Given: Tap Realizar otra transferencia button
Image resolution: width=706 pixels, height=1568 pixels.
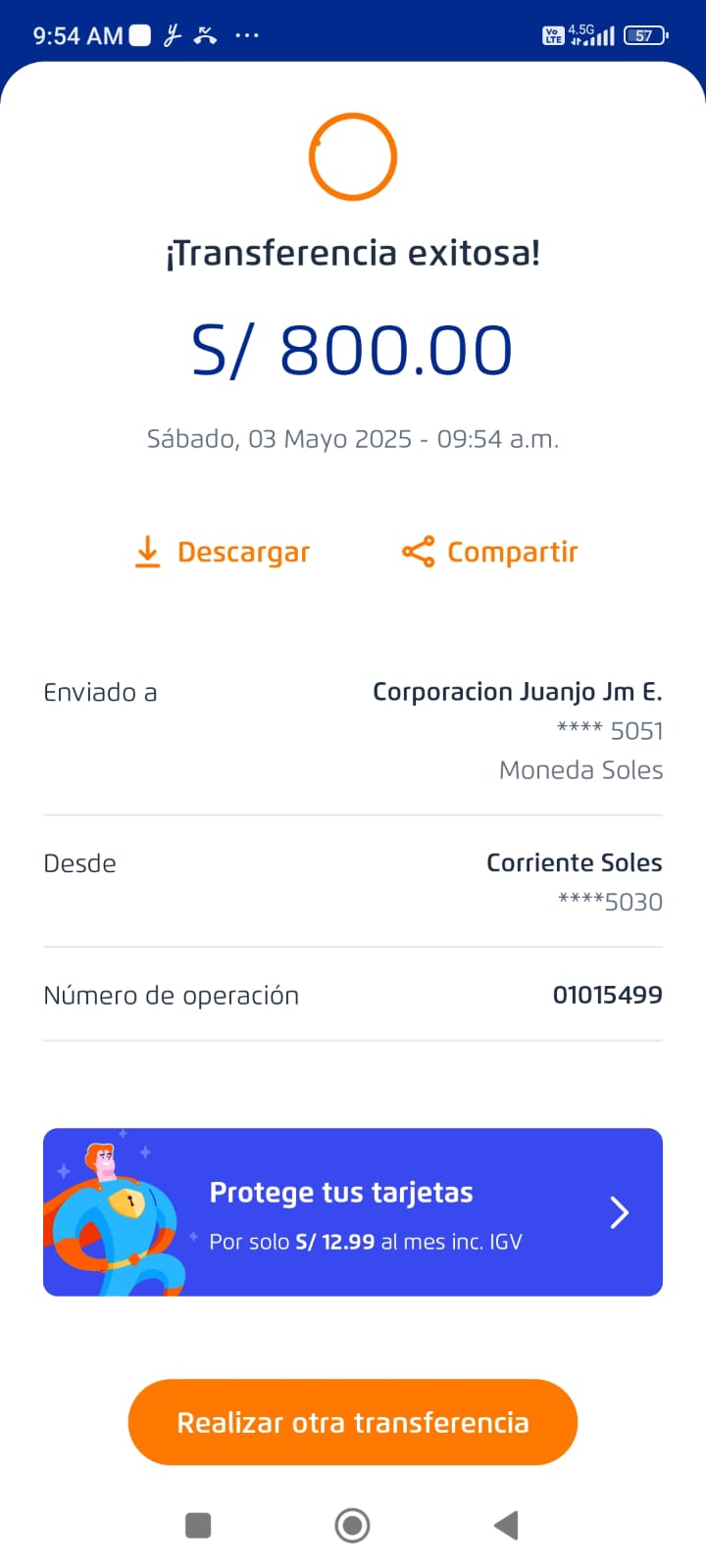Looking at the screenshot, I should [x=353, y=1422].
